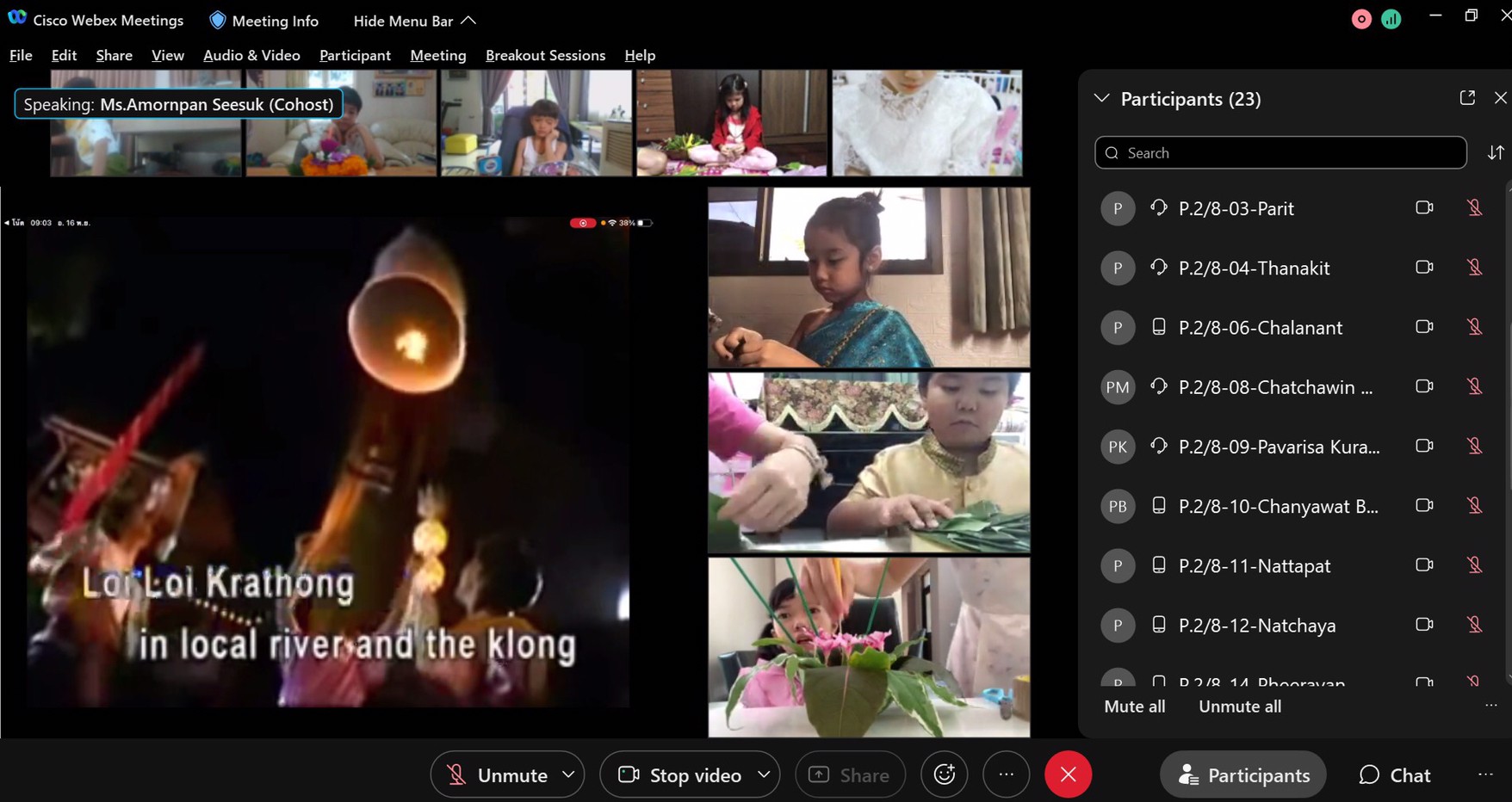The width and height of the screenshot is (1512, 802).
Task: Open the Audio & Video menu
Action: (251, 55)
